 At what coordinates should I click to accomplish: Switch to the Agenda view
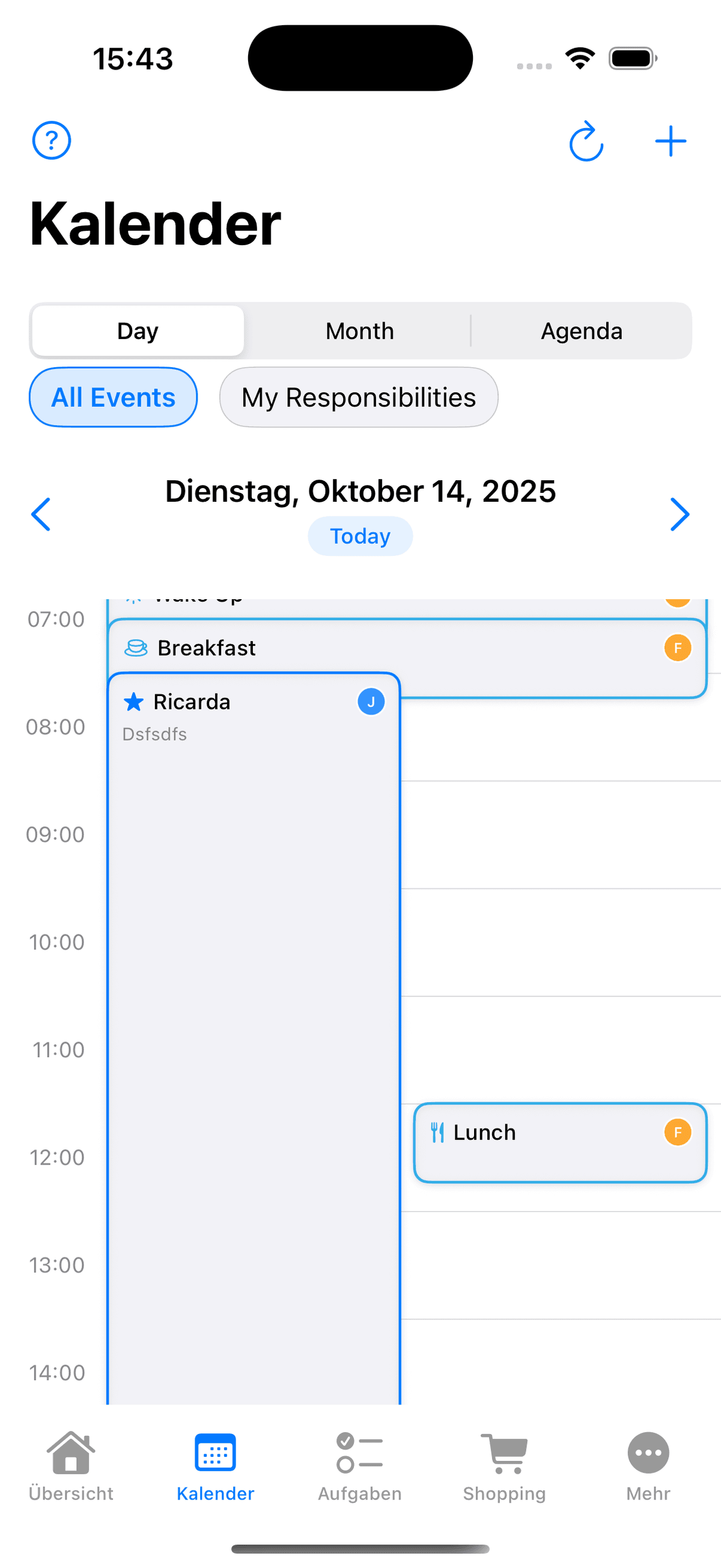click(581, 331)
